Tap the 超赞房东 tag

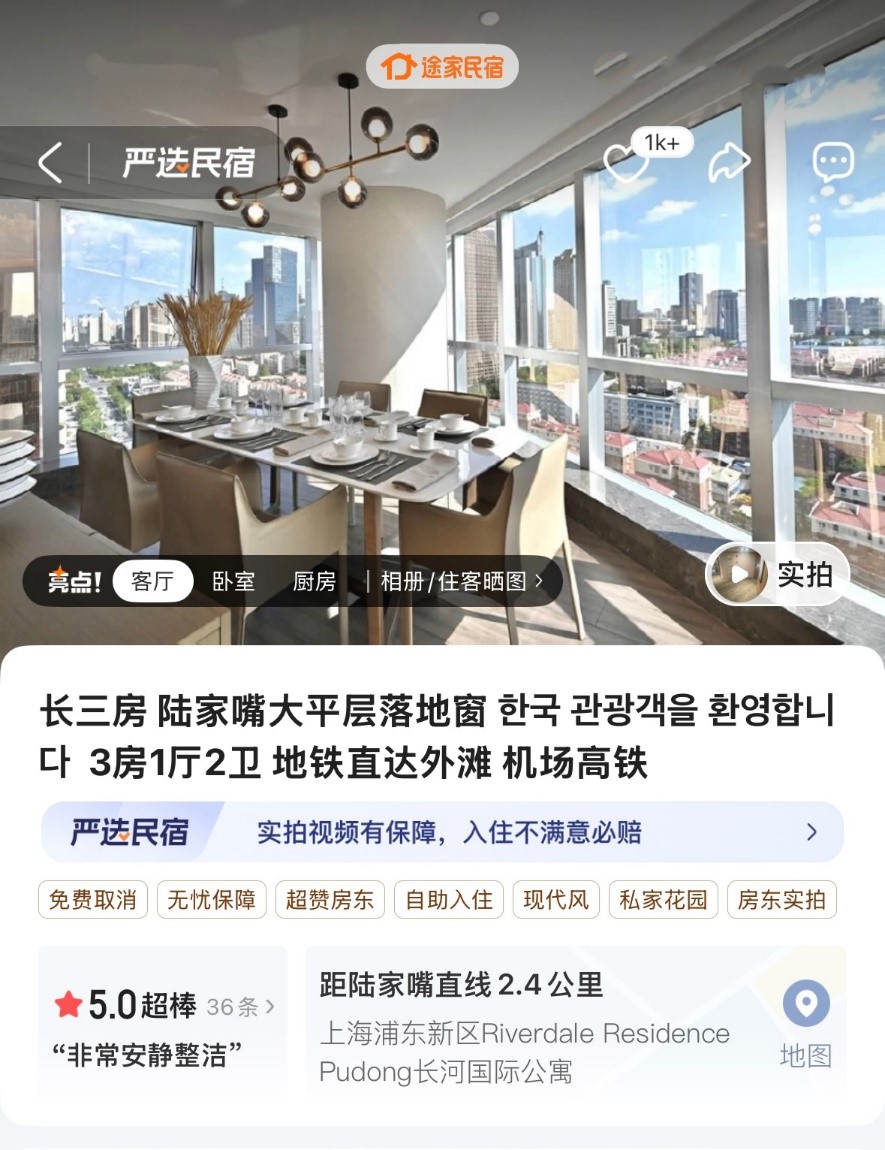point(329,900)
